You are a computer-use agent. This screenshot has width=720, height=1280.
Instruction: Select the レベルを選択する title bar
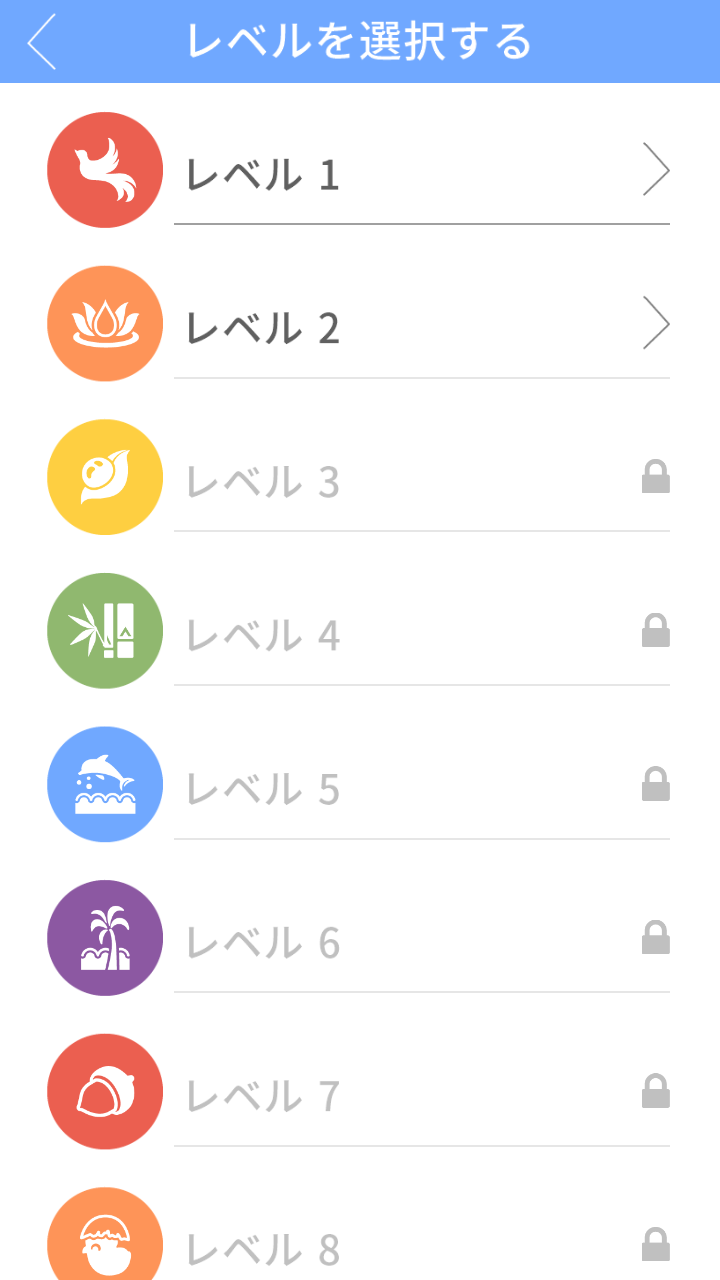click(x=360, y=42)
